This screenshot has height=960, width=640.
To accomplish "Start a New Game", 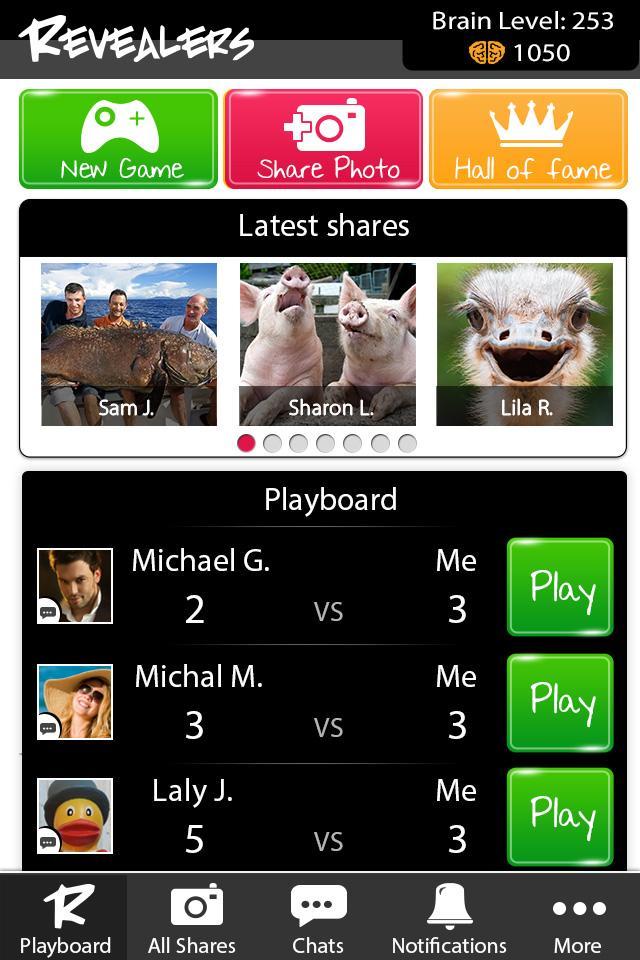I will (x=118, y=139).
